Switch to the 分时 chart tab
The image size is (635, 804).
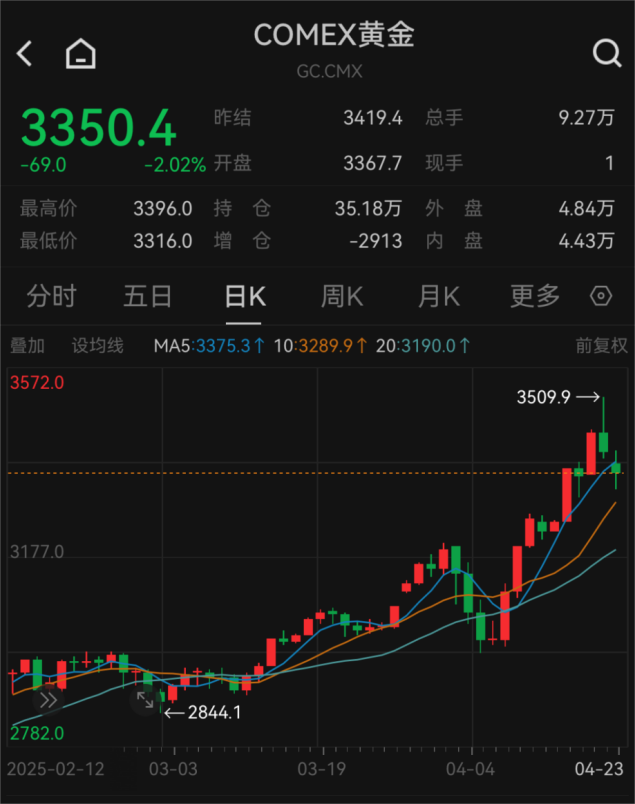click(x=51, y=296)
